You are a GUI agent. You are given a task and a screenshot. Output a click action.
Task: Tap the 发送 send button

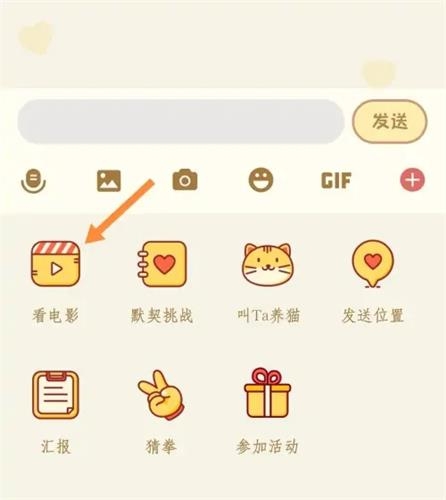[x=390, y=121]
